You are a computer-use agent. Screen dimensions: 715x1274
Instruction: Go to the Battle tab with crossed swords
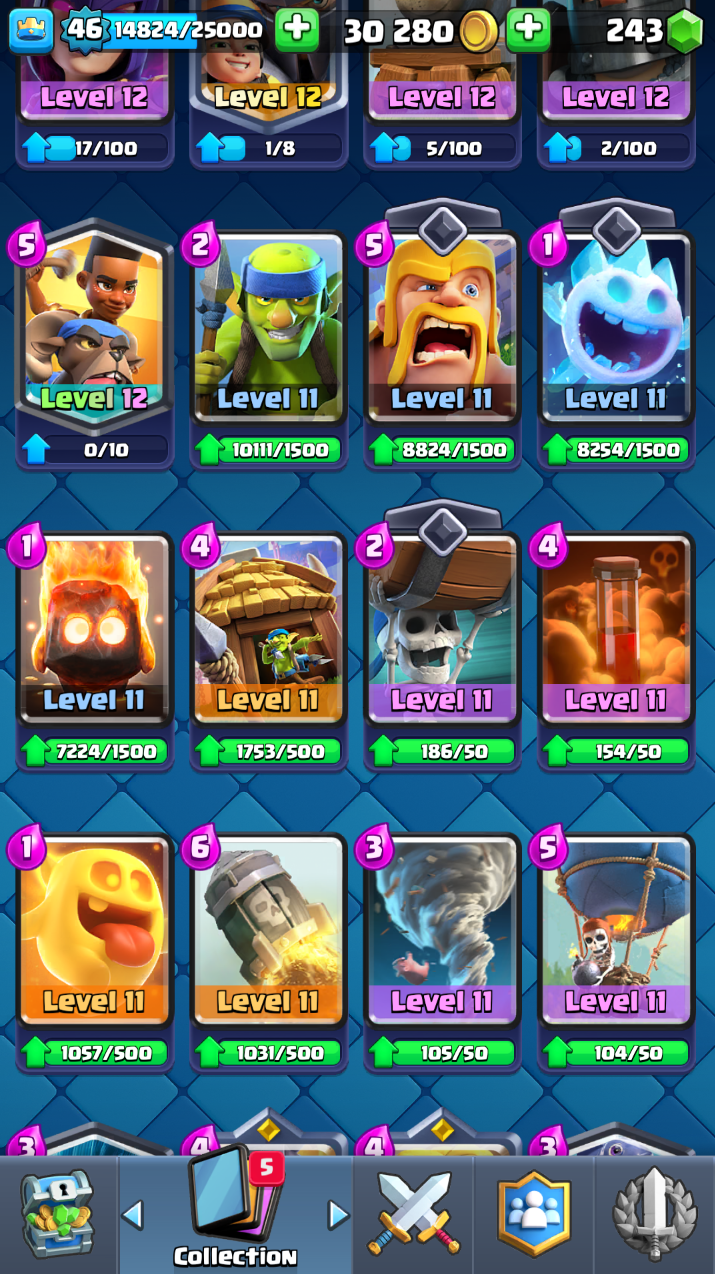tap(413, 1215)
